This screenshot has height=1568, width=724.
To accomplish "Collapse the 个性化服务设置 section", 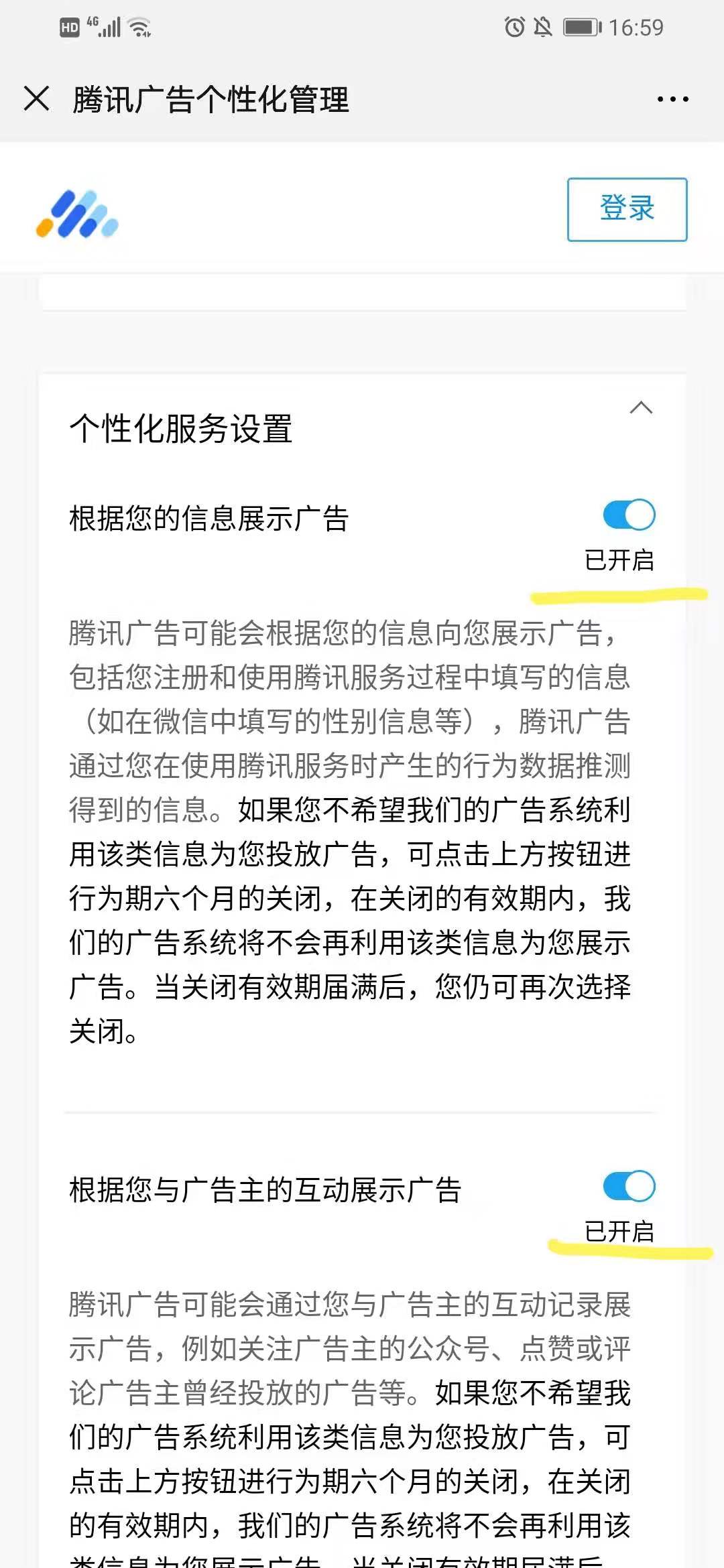I will coord(641,408).
